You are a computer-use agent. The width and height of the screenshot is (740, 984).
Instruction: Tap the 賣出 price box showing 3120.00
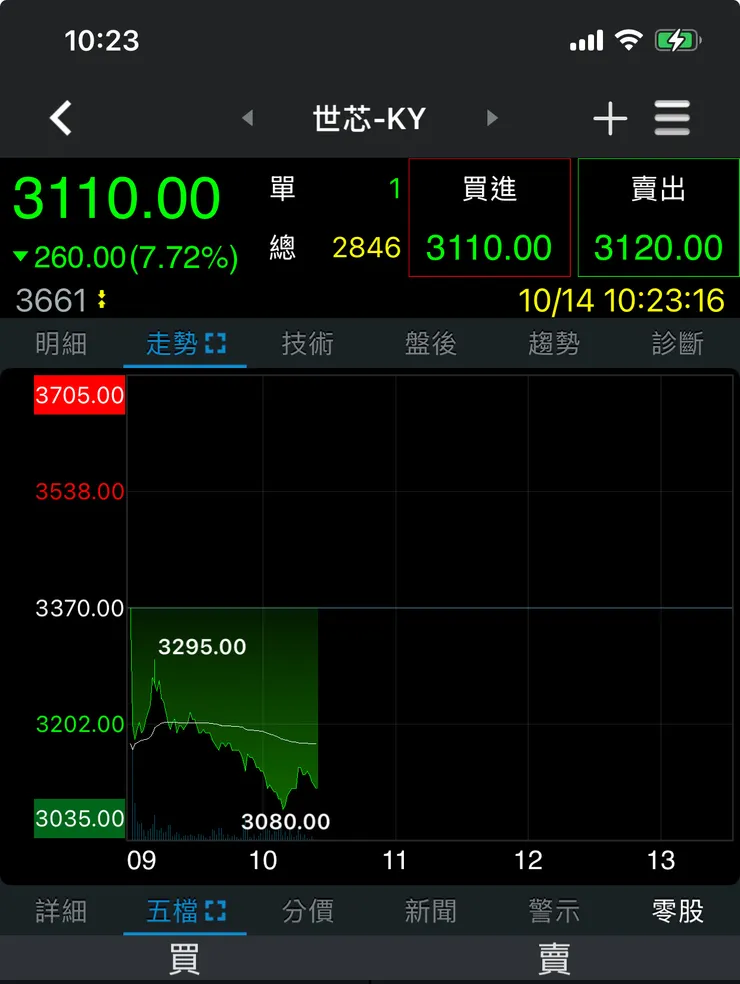[x=657, y=217]
